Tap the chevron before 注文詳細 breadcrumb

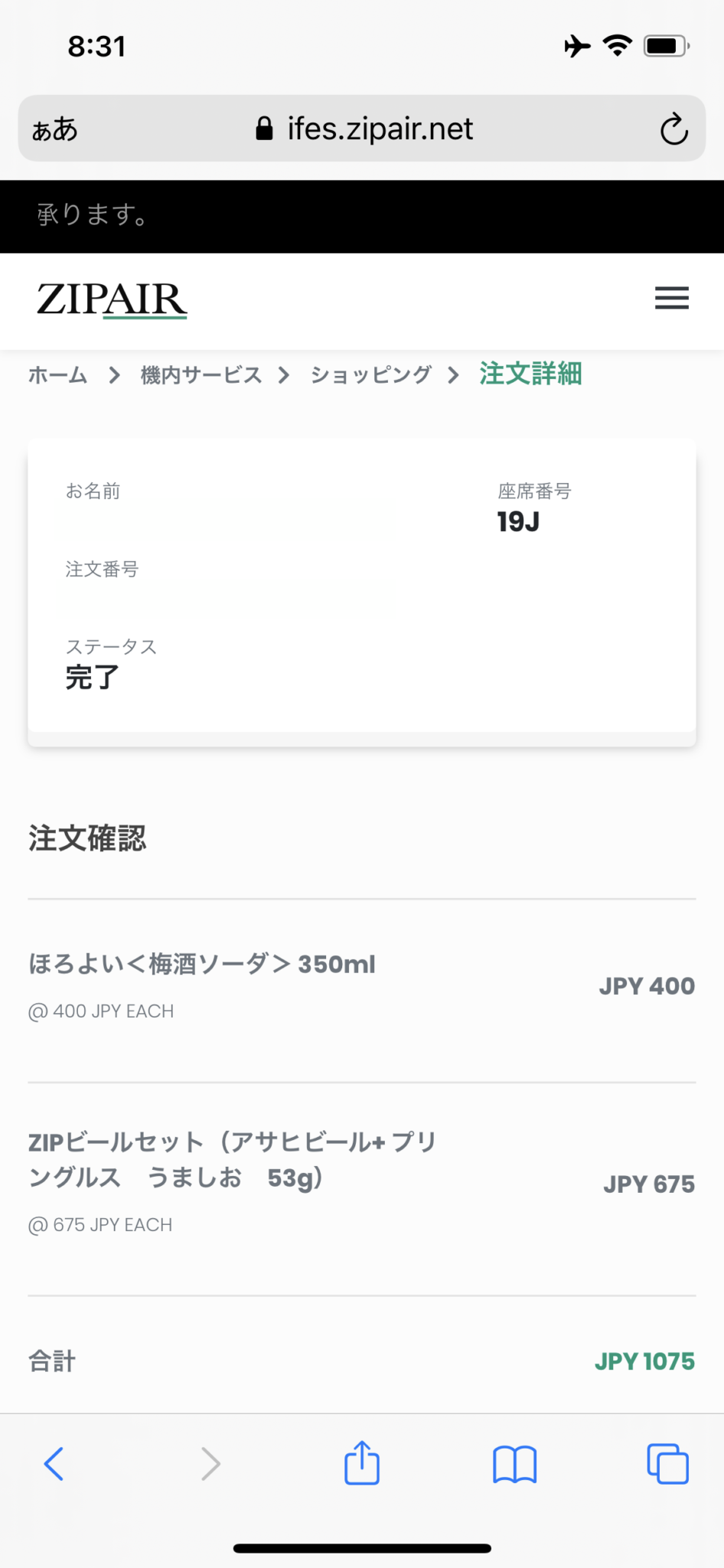tap(453, 376)
